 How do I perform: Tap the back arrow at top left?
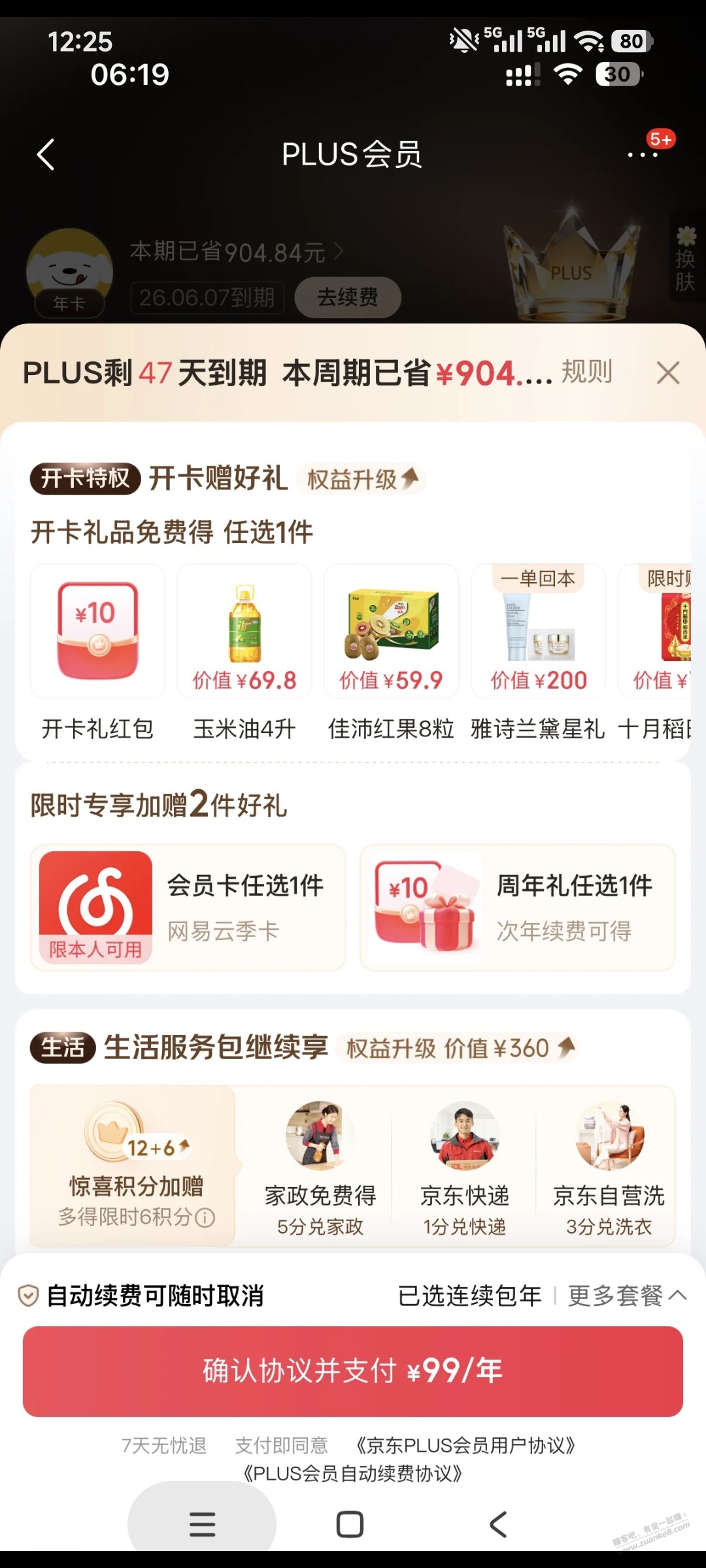click(46, 155)
